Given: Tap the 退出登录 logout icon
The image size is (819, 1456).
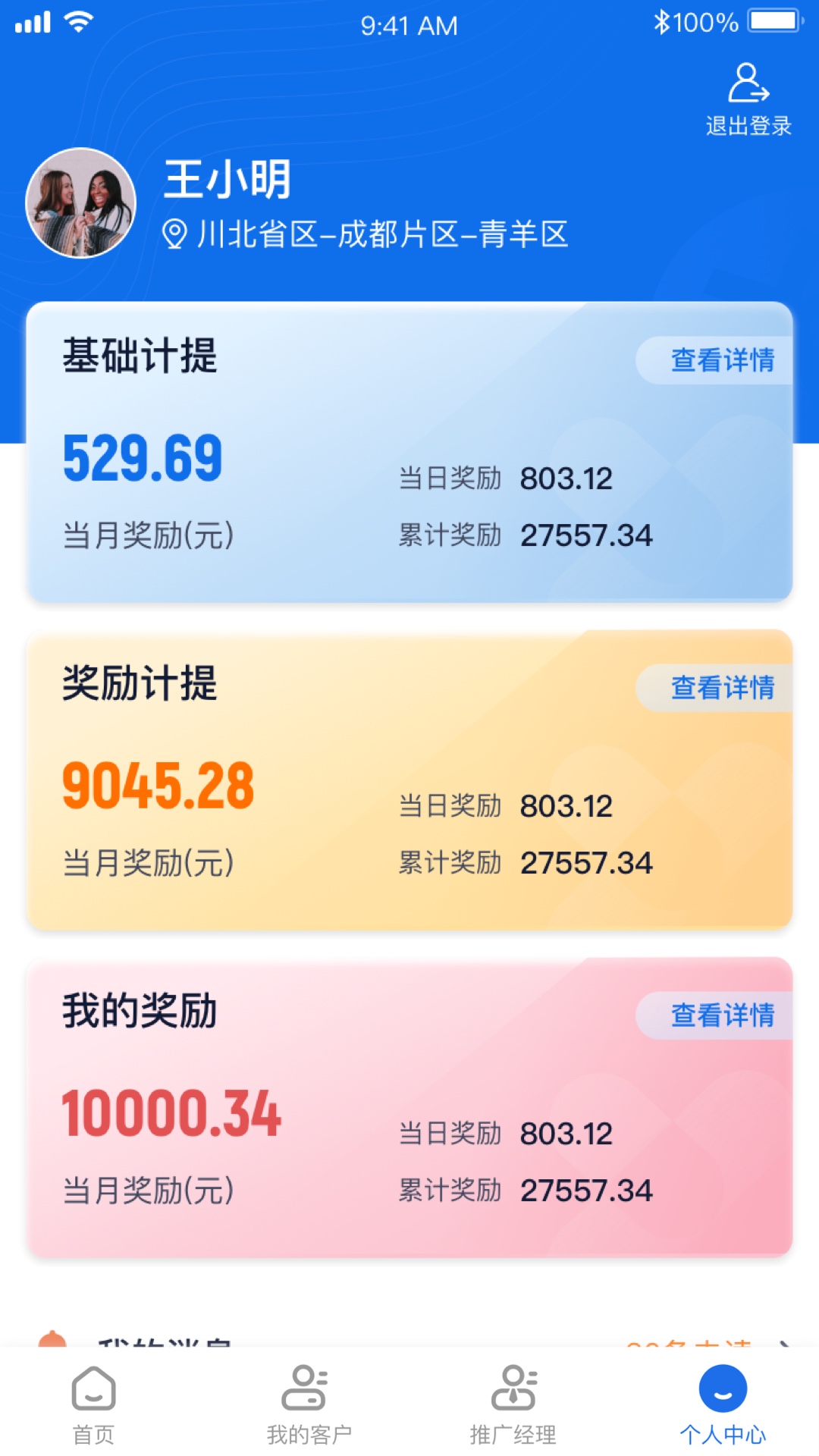Looking at the screenshot, I should coord(748,83).
